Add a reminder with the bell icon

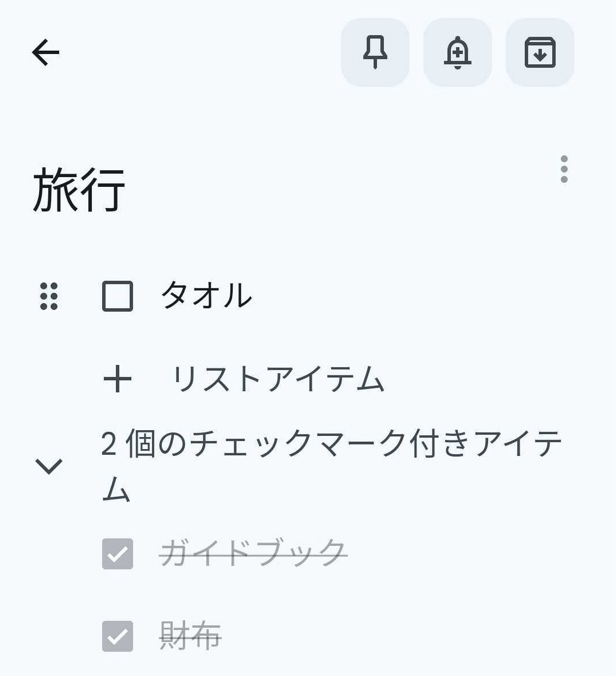pos(457,52)
